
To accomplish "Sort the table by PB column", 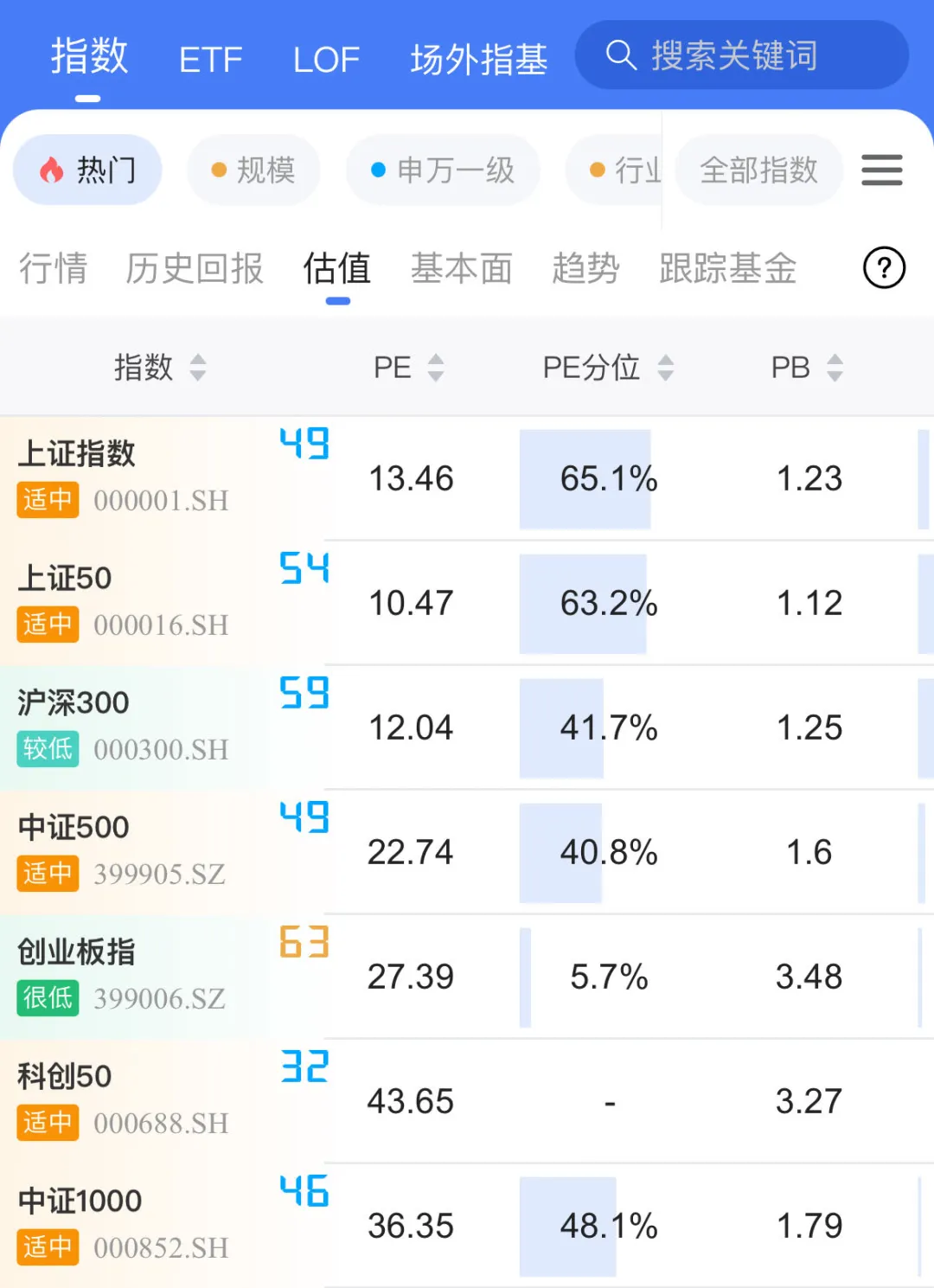I will [834, 367].
